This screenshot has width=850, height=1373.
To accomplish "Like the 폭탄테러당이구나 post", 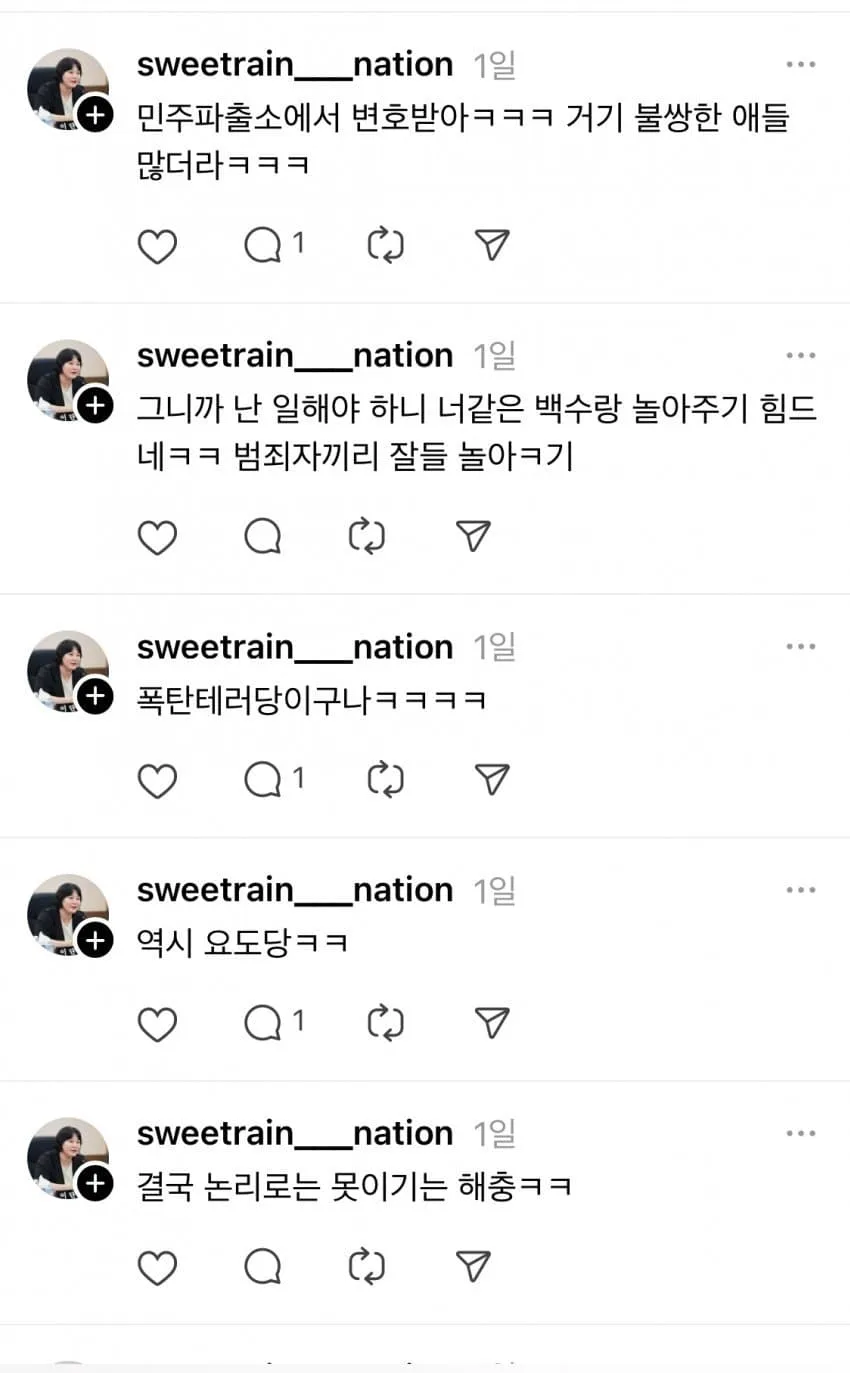I will (157, 780).
